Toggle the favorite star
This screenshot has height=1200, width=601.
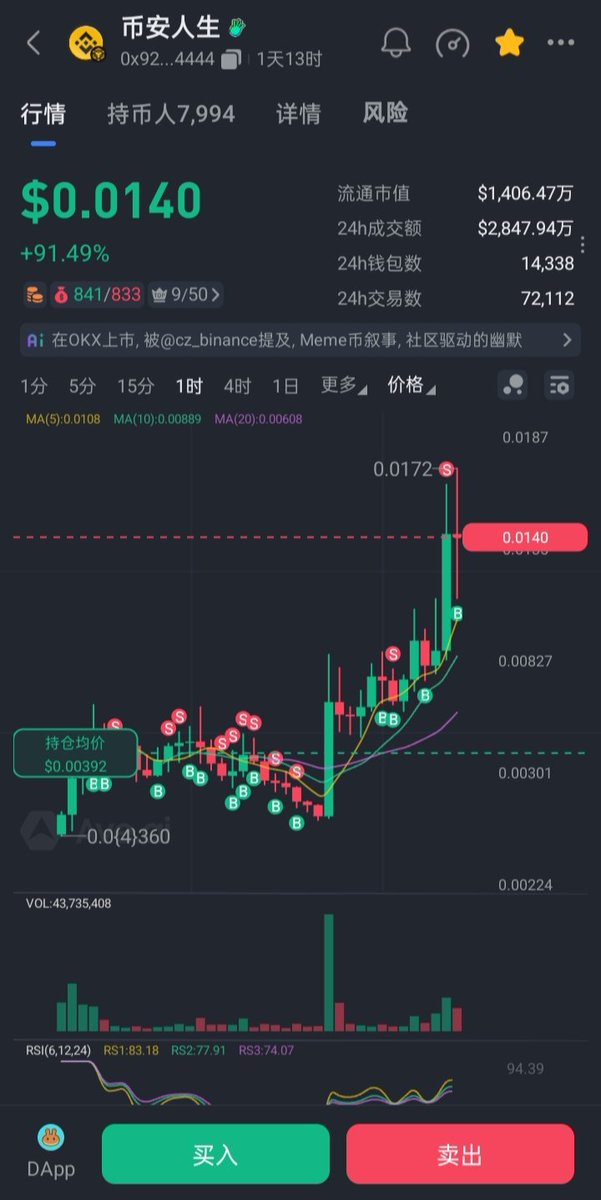[x=509, y=43]
